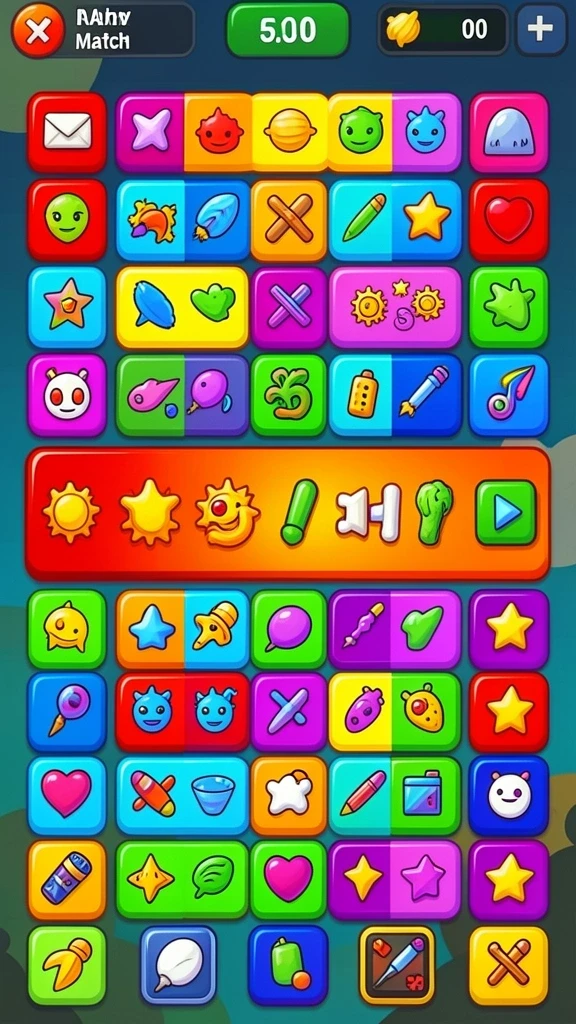The height and width of the screenshot is (1024, 576).
Task: Tap the green play arrow in the orange banner
Action: (506, 513)
